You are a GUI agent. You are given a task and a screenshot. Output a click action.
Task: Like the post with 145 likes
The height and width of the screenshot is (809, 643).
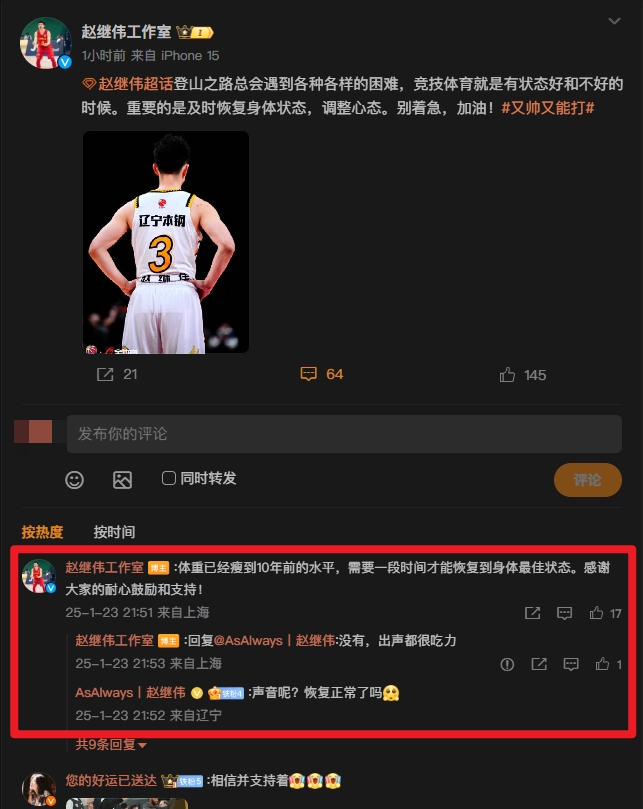point(522,375)
